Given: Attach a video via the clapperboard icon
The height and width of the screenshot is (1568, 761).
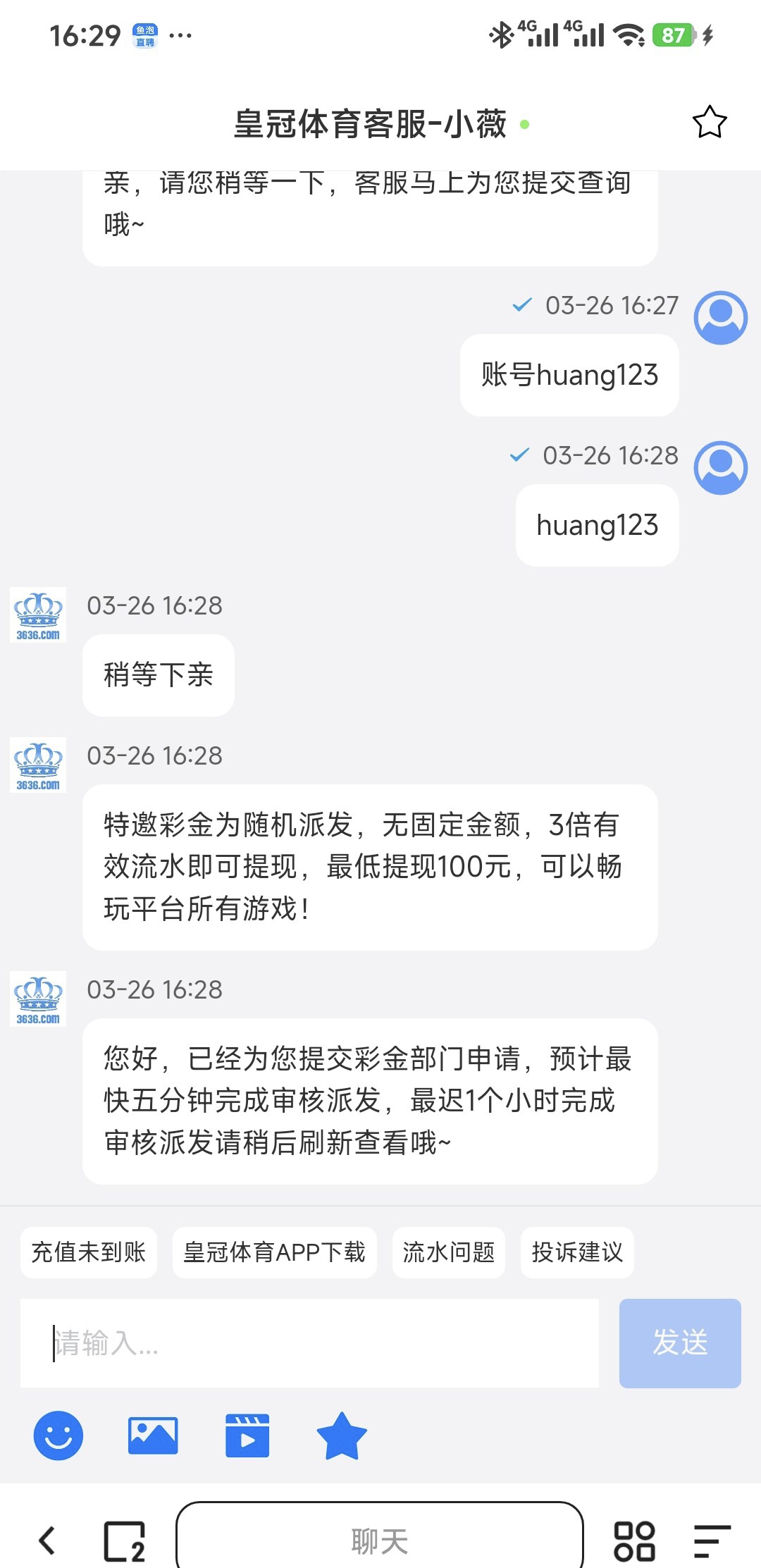Looking at the screenshot, I should (247, 1436).
